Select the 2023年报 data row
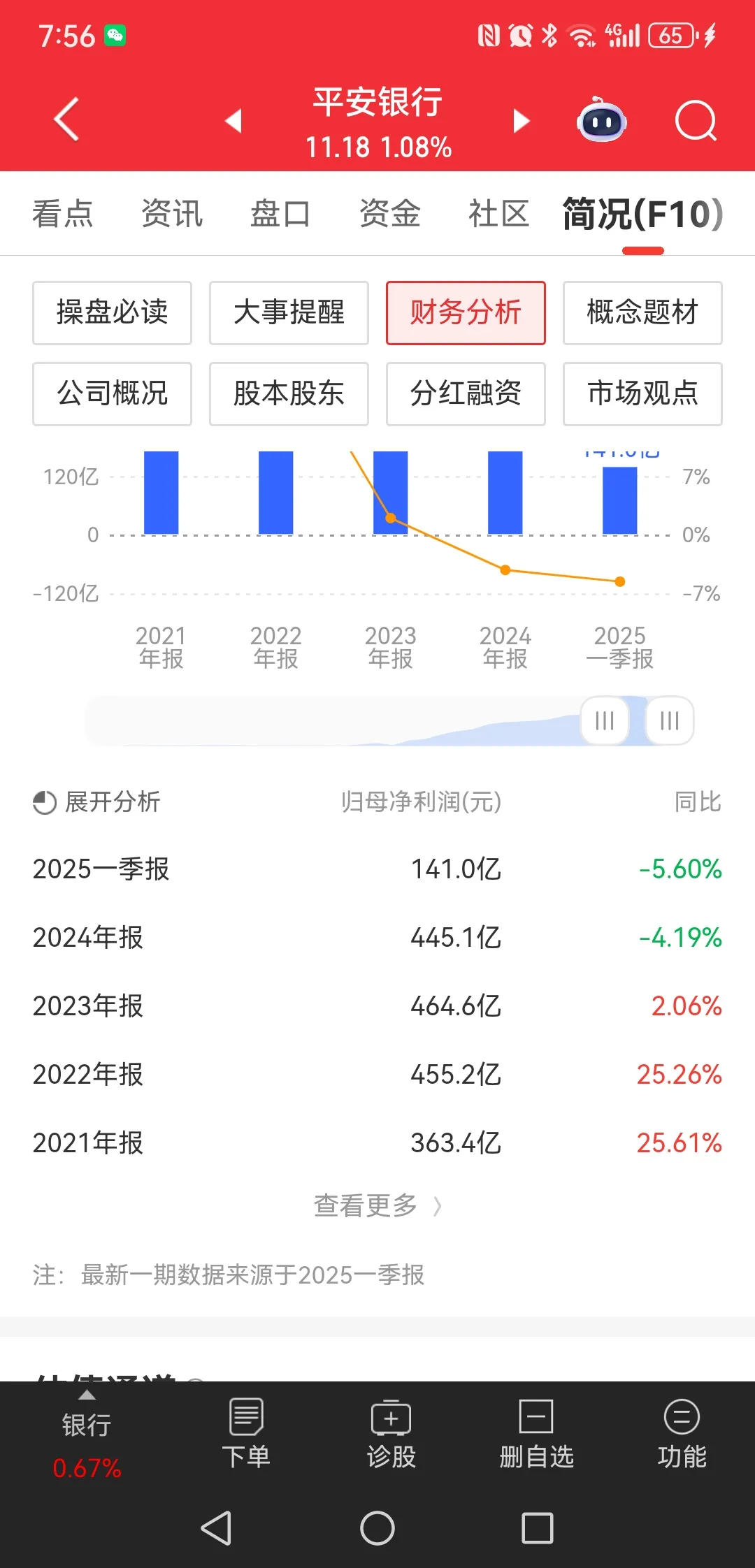Viewport: 755px width, 1568px height. 377,1006
